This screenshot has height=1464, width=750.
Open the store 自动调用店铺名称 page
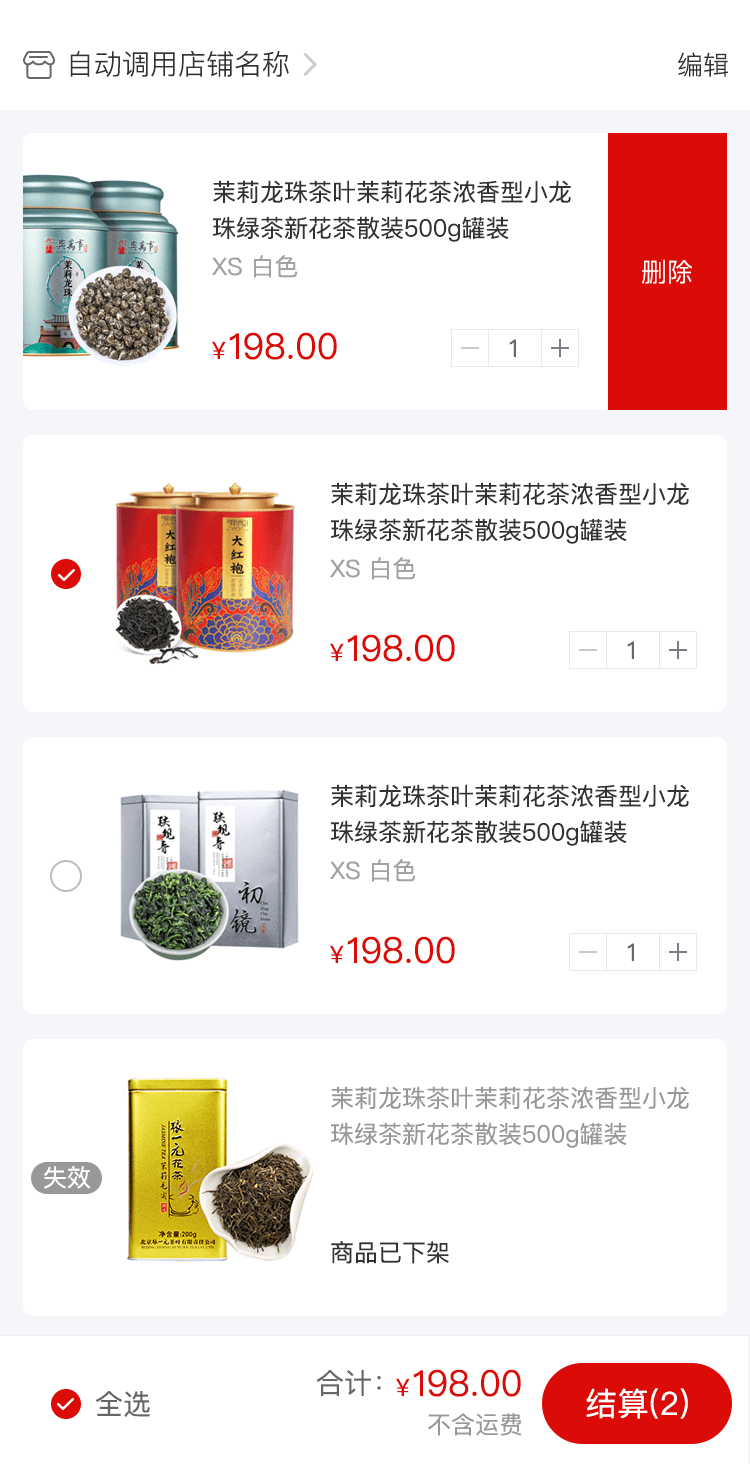click(178, 65)
